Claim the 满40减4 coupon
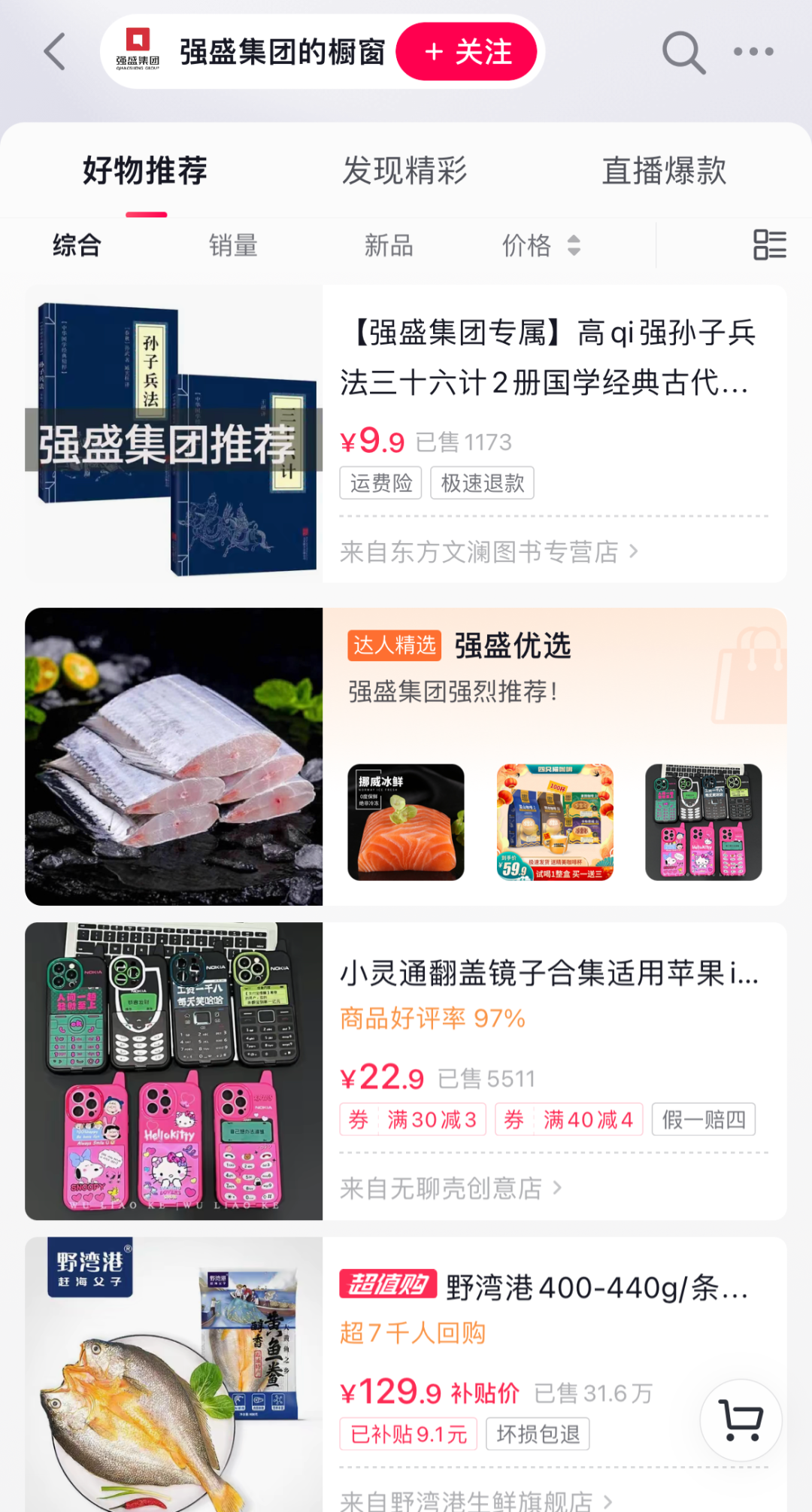The image size is (812, 1512). tap(569, 1119)
